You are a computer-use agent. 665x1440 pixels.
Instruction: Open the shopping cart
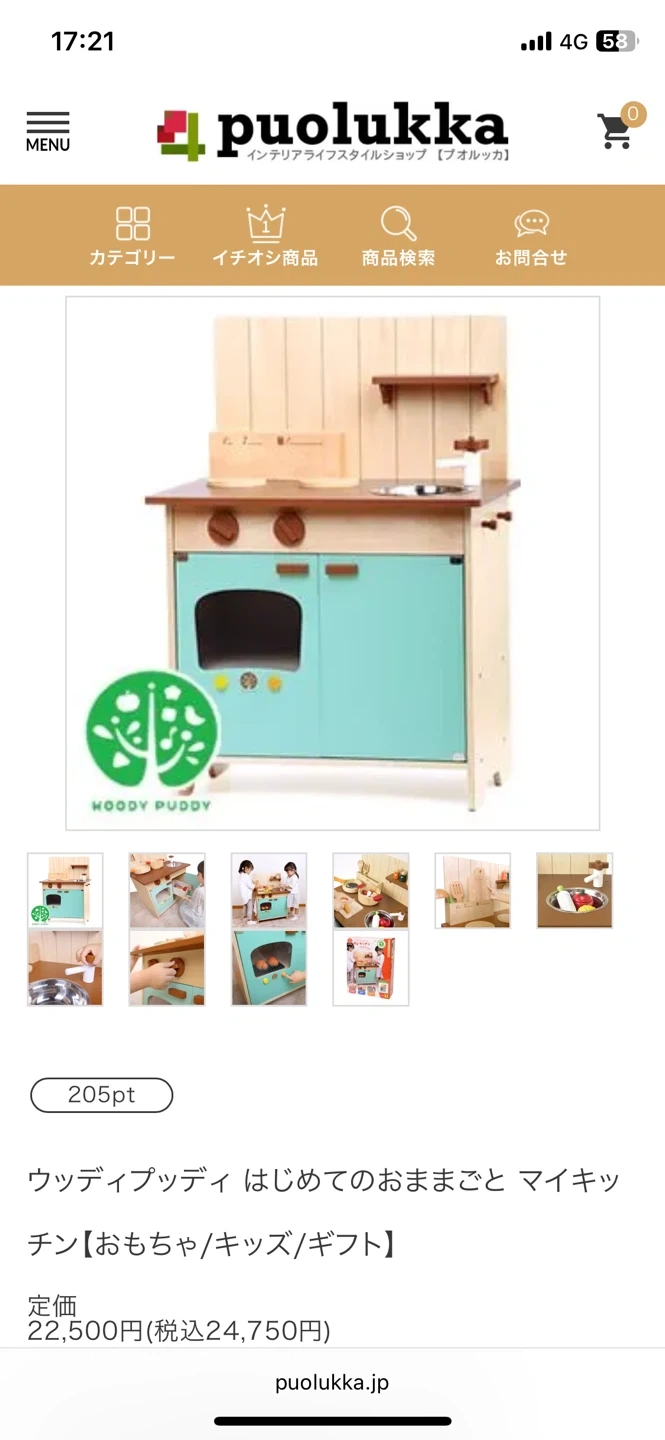tap(617, 130)
